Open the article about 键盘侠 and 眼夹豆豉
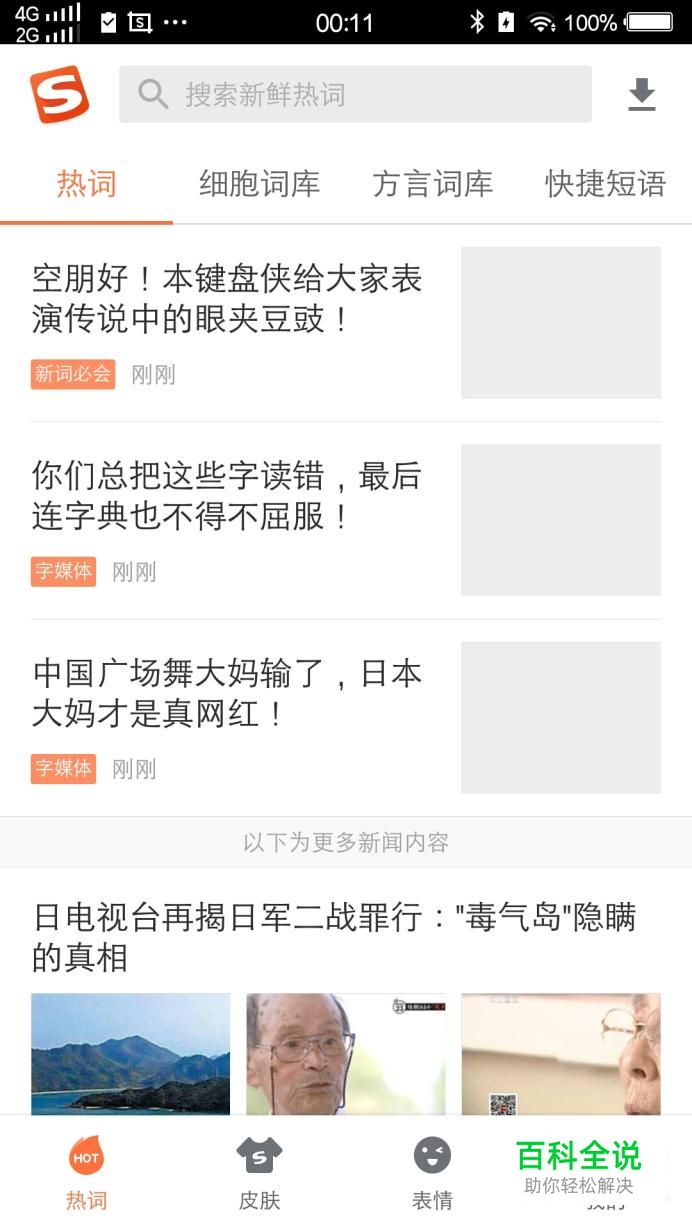The height and width of the screenshot is (1230, 692). click(227, 299)
